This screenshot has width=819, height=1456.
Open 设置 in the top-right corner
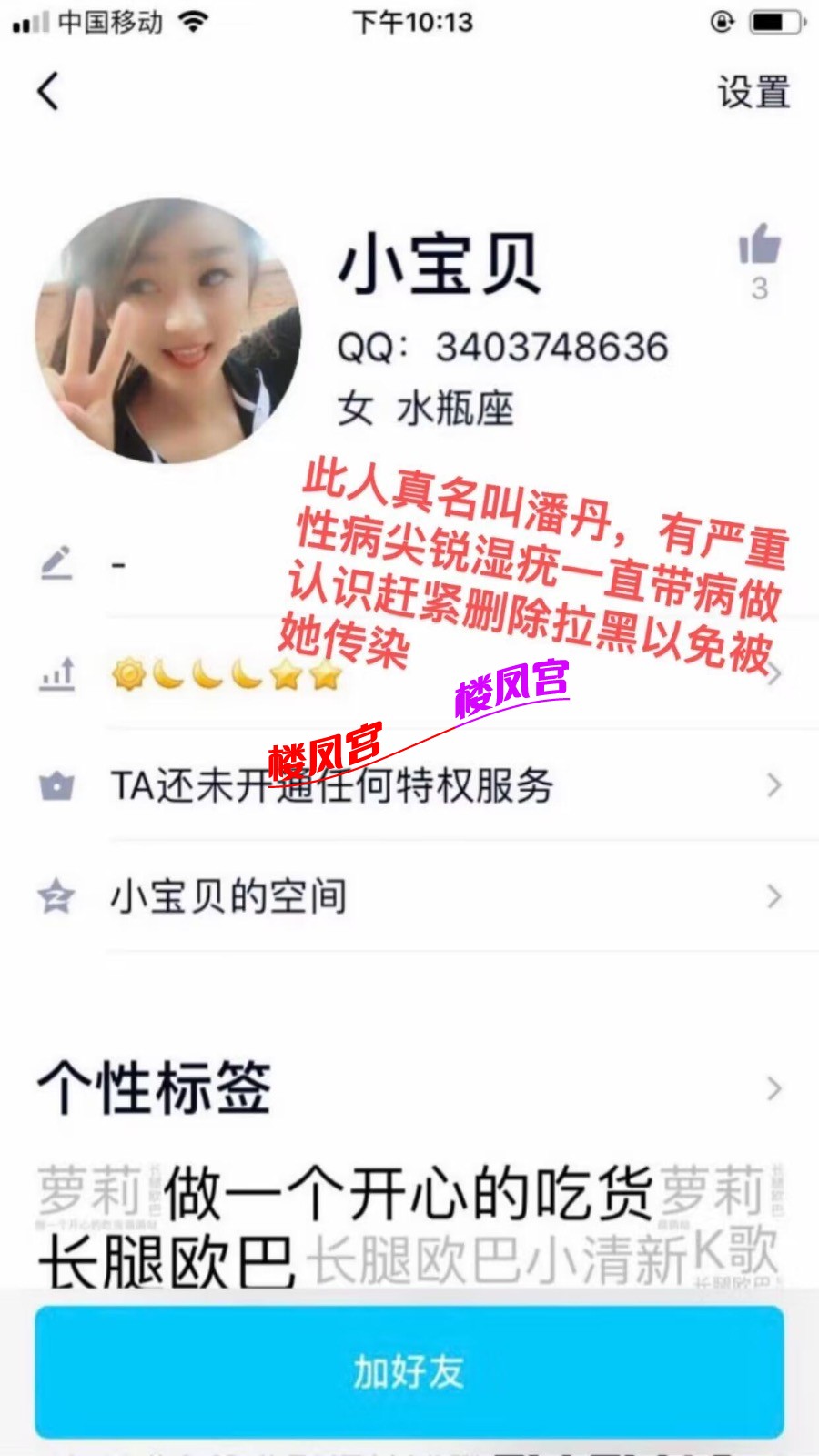pos(753,93)
